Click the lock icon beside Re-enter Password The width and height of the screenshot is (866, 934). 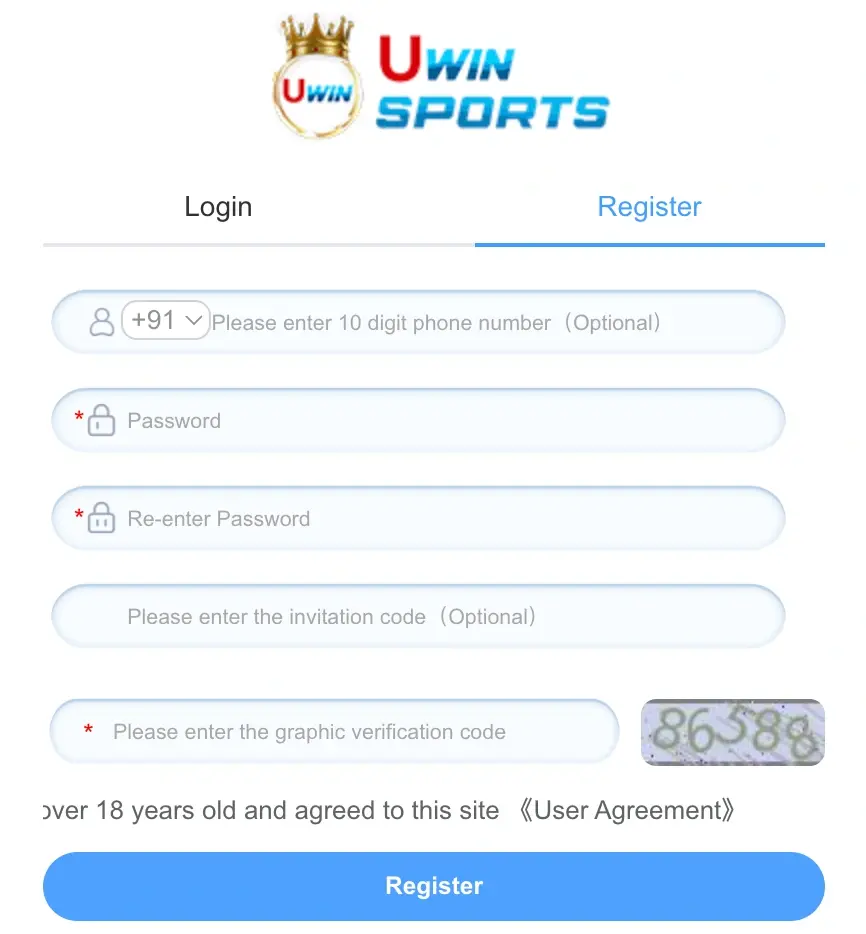[102, 518]
